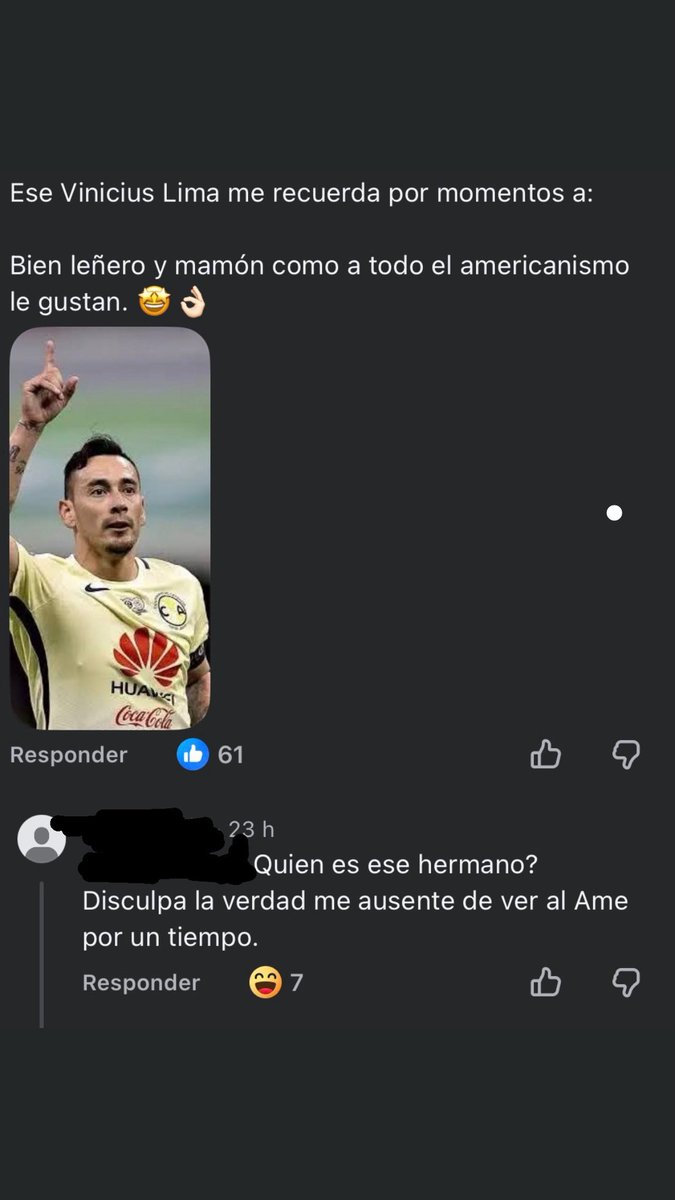The image size is (675, 1200).
Task: Reply to the "Quien es ese hermano?" comment
Action: [x=141, y=983]
